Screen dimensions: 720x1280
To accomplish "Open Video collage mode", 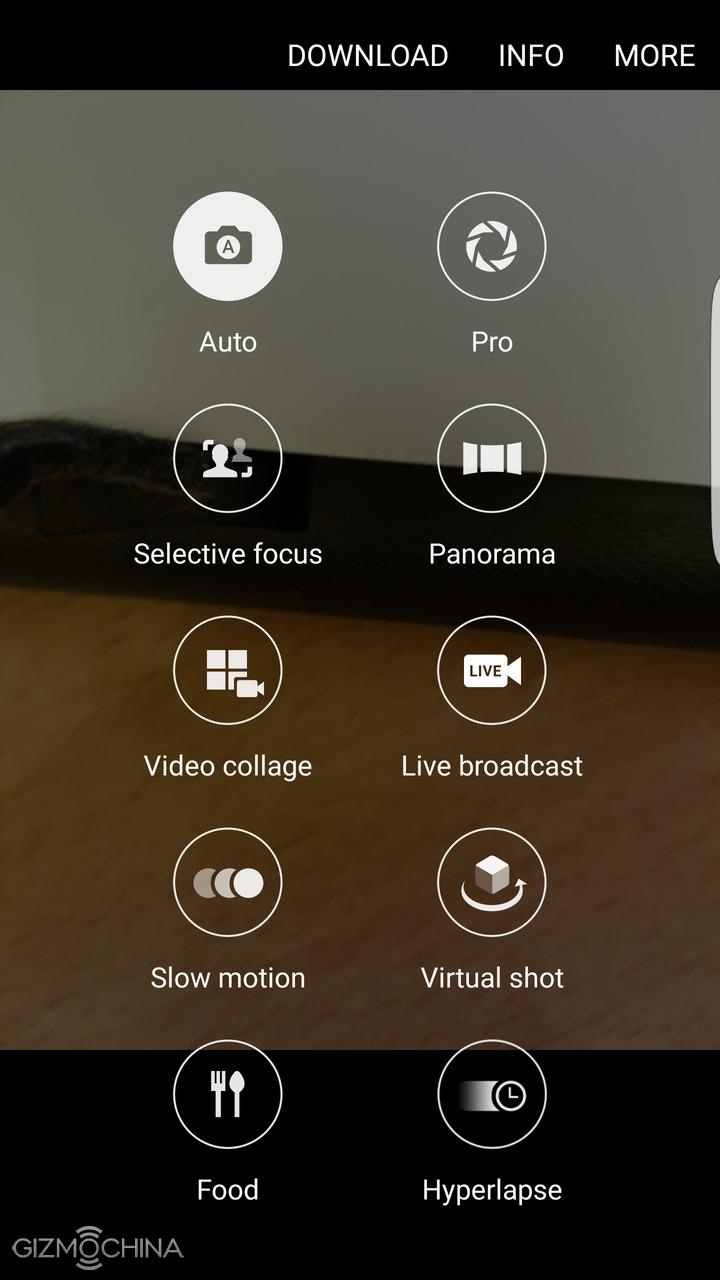I will pyautogui.click(x=228, y=670).
